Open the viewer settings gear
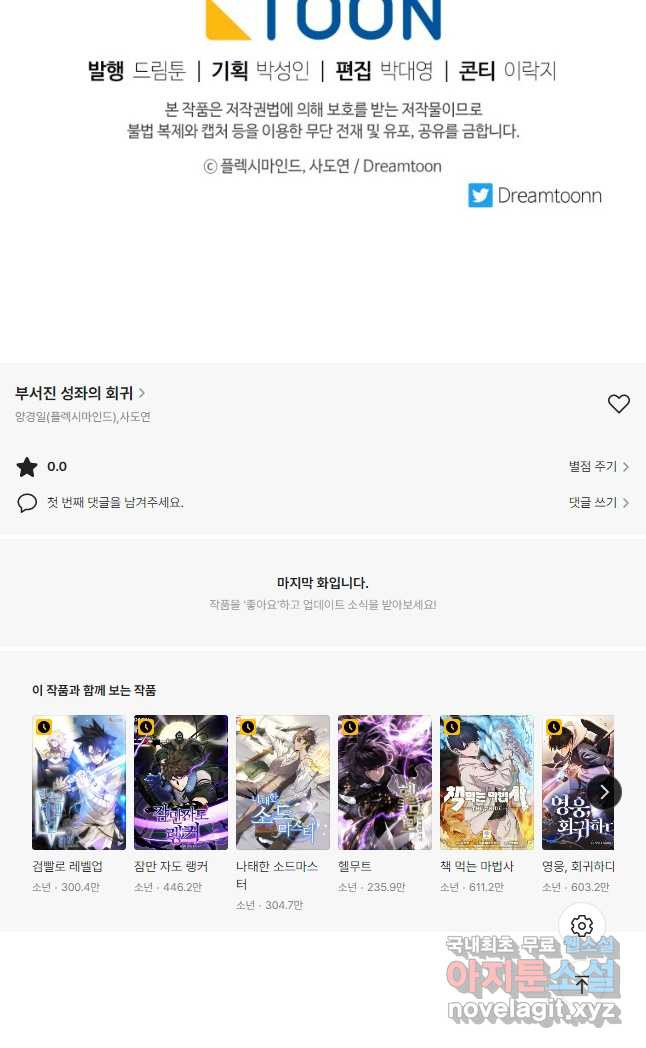Viewport: 646px width, 1048px height. (582, 926)
